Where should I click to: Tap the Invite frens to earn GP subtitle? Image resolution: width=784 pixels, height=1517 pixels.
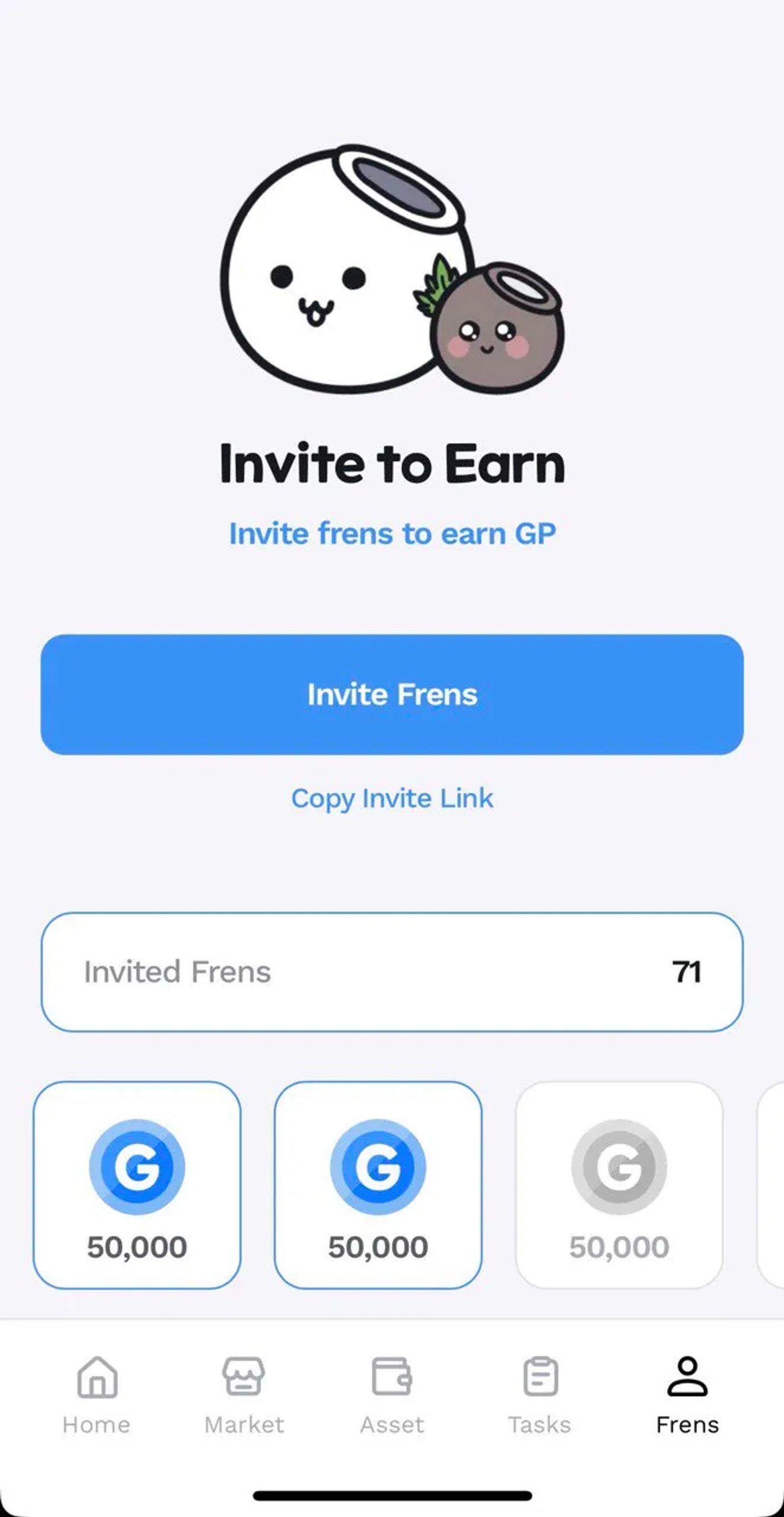392,533
